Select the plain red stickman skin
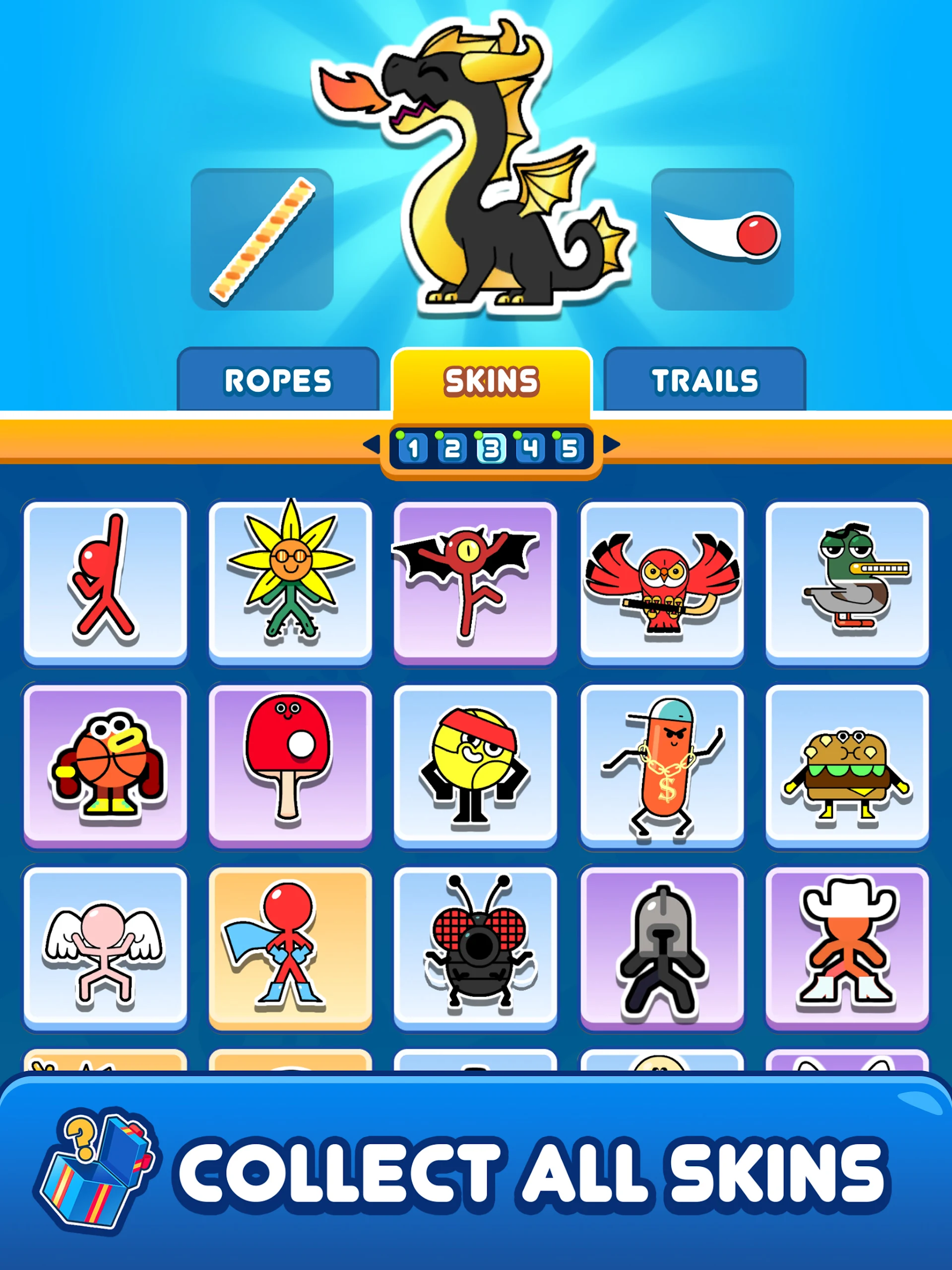Screen dimensions: 952x1270 [105, 581]
